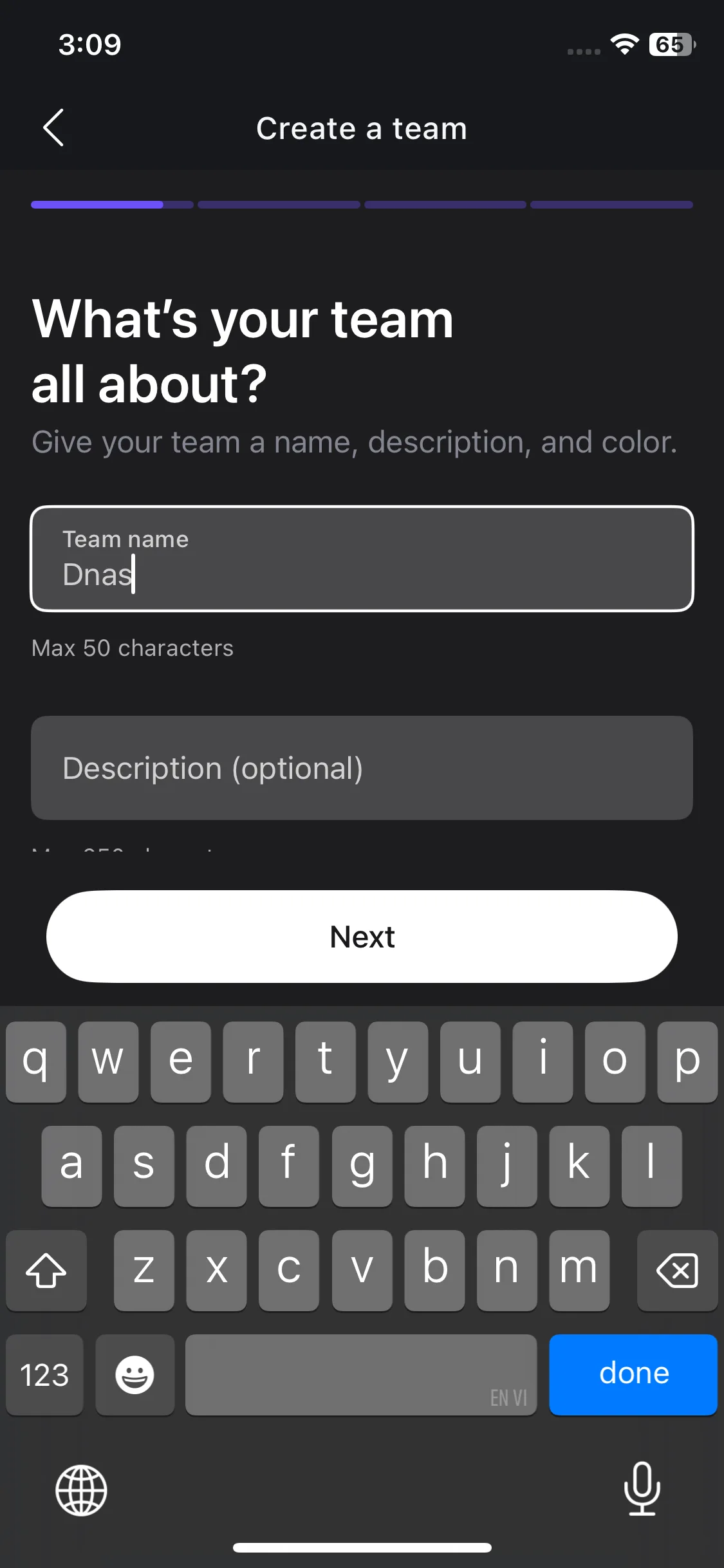The width and height of the screenshot is (724, 1568).
Task: Focus the Description (optional) field
Action: 362,767
